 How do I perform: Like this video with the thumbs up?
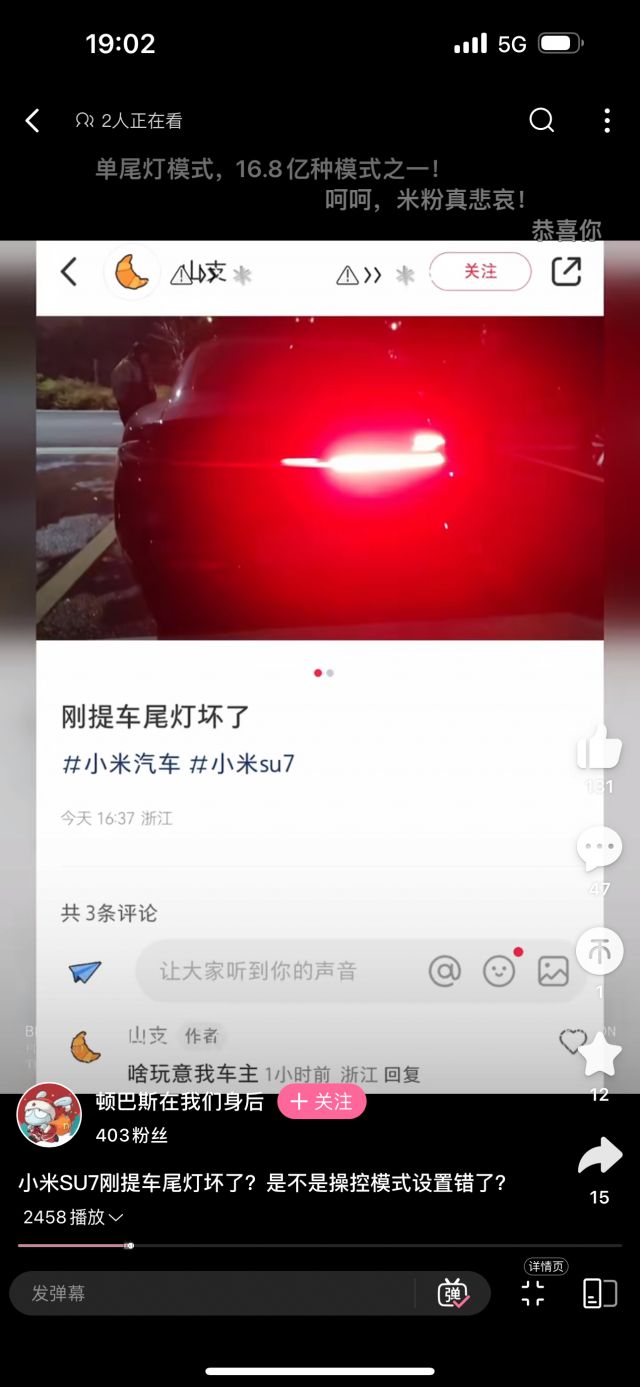click(599, 747)
